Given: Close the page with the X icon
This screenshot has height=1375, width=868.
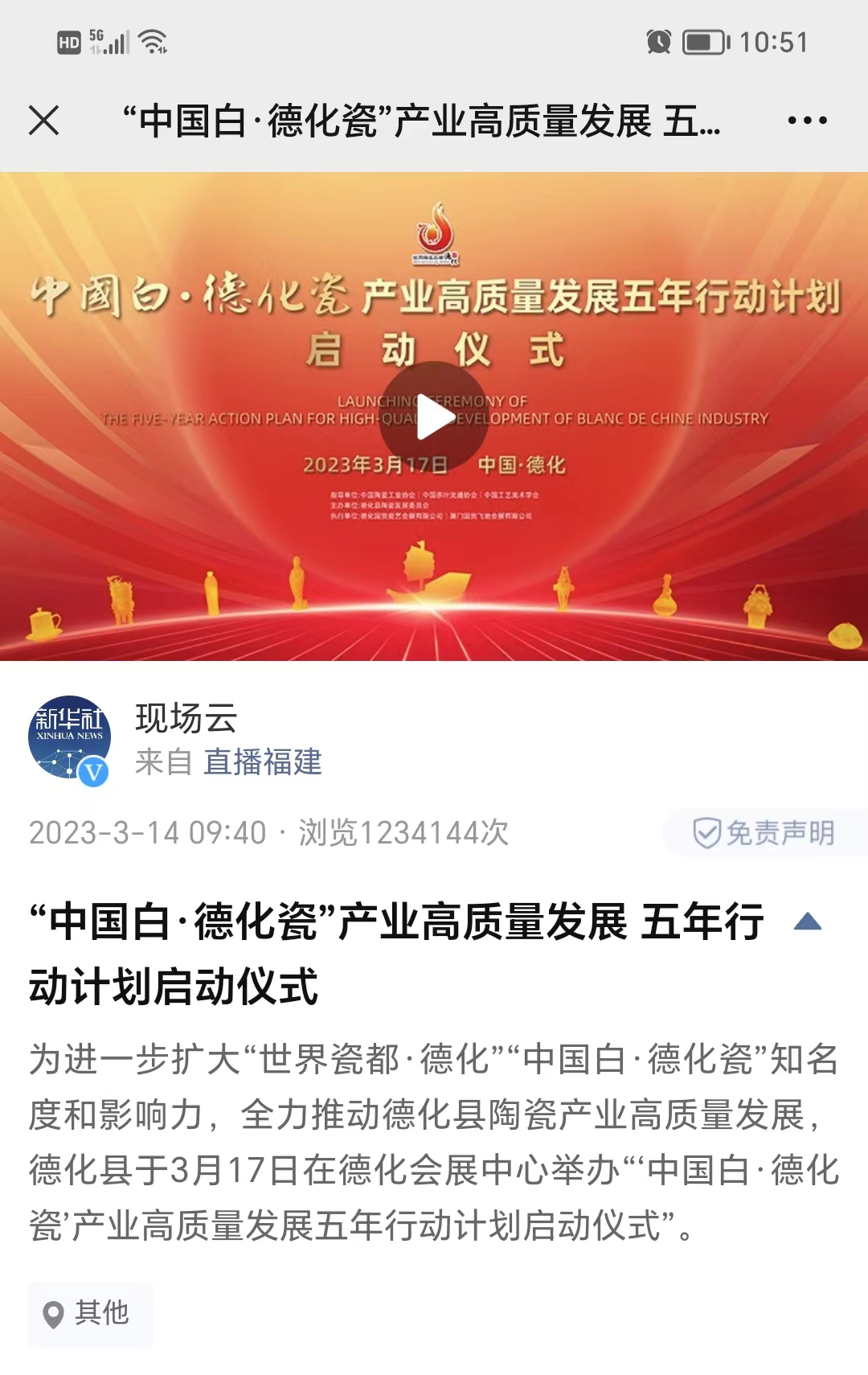Looking at the screenshot, I should tap(43, 121).
